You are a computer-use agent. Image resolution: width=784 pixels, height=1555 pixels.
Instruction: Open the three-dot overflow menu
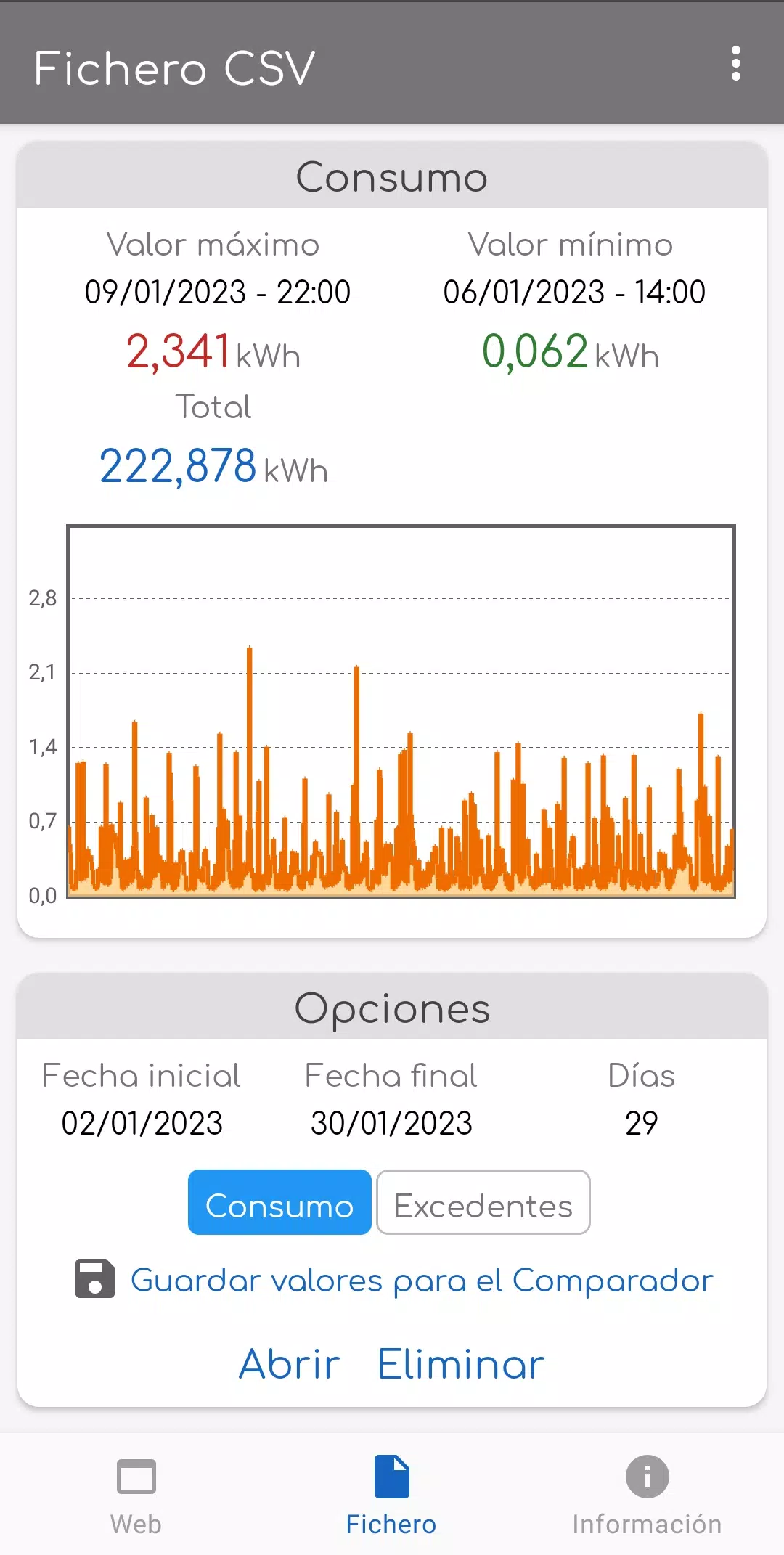[x=736, y=64]
